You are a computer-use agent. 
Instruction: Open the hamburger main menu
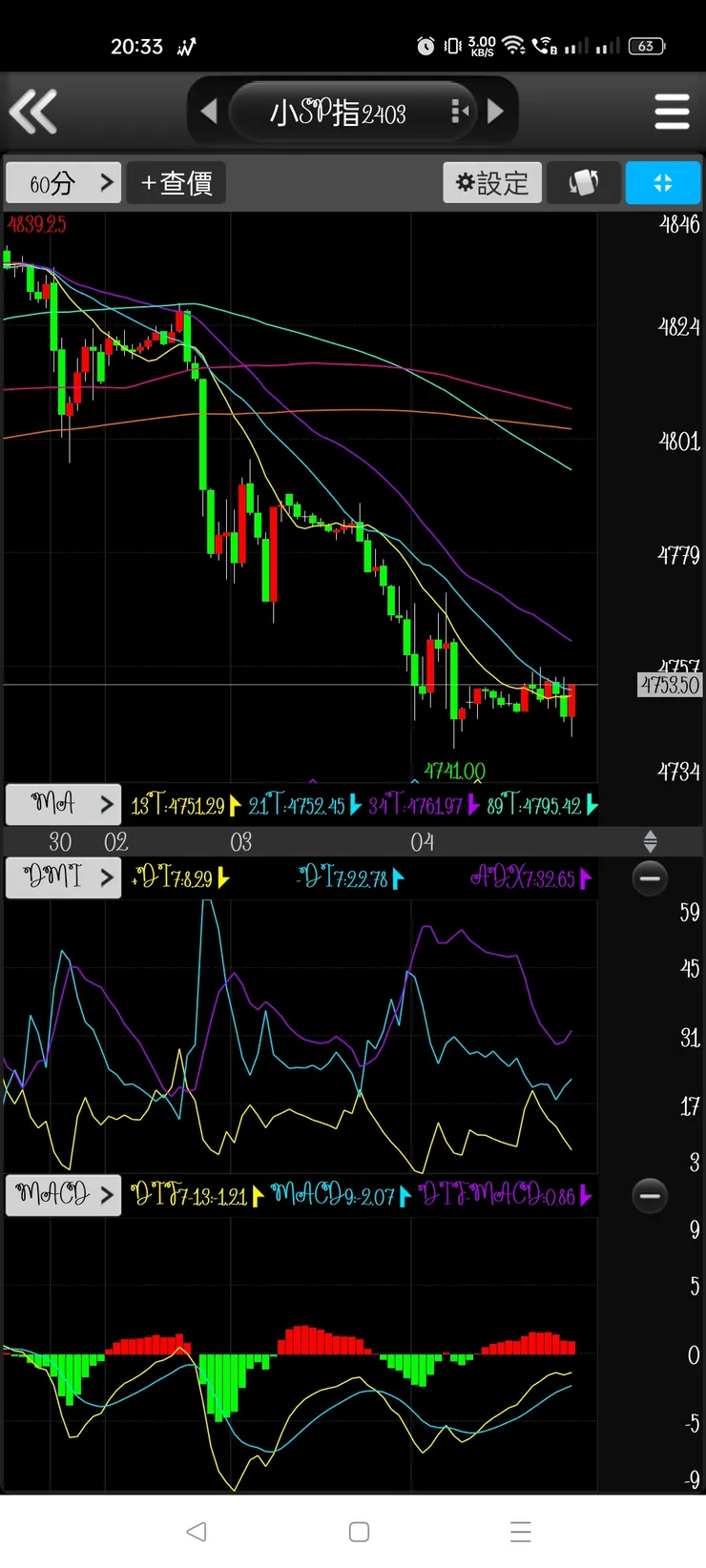(672, 112)
